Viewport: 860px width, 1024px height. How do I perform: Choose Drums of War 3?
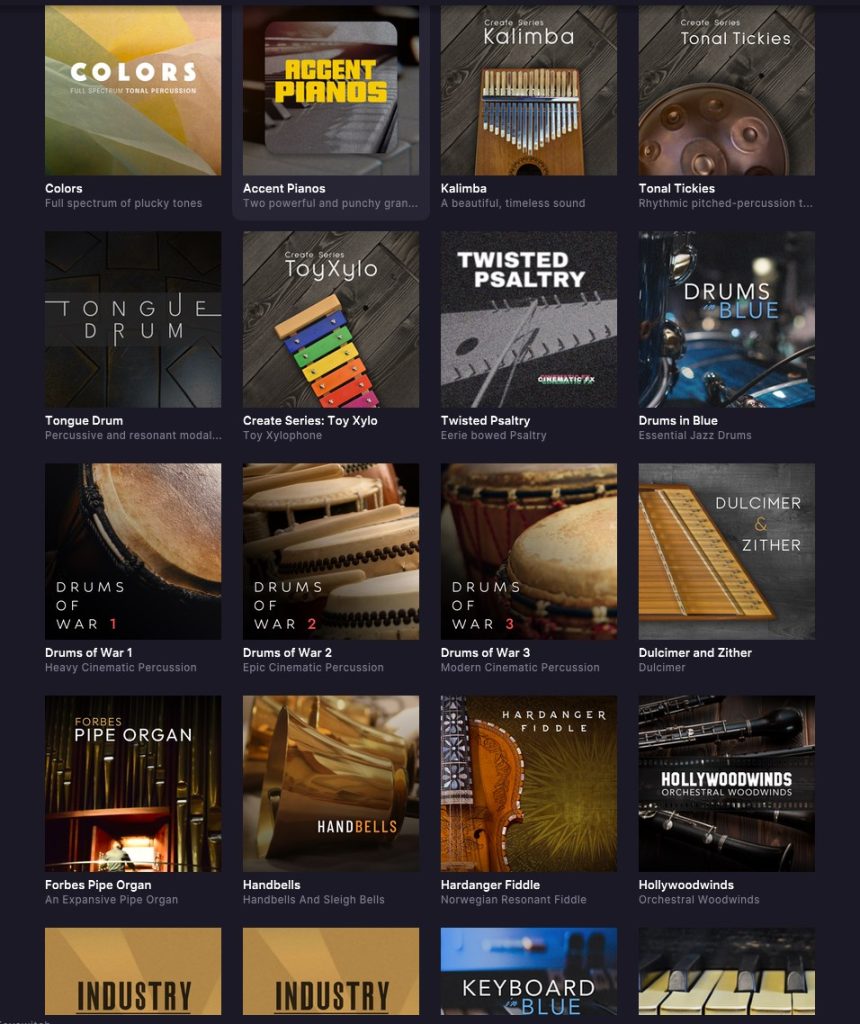tap(529, 551)
